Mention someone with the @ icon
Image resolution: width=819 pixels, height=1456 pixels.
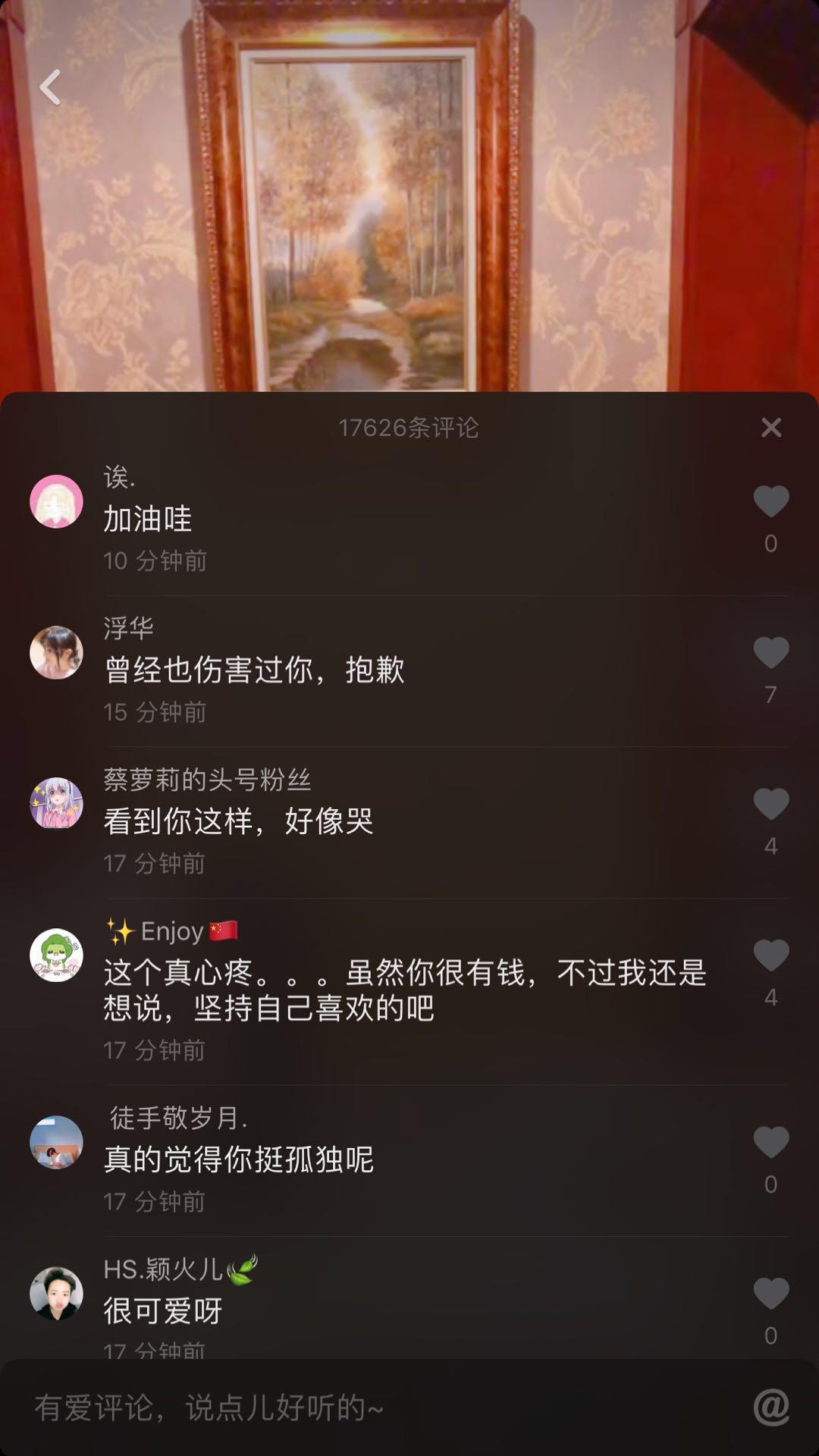(770, 1407)
